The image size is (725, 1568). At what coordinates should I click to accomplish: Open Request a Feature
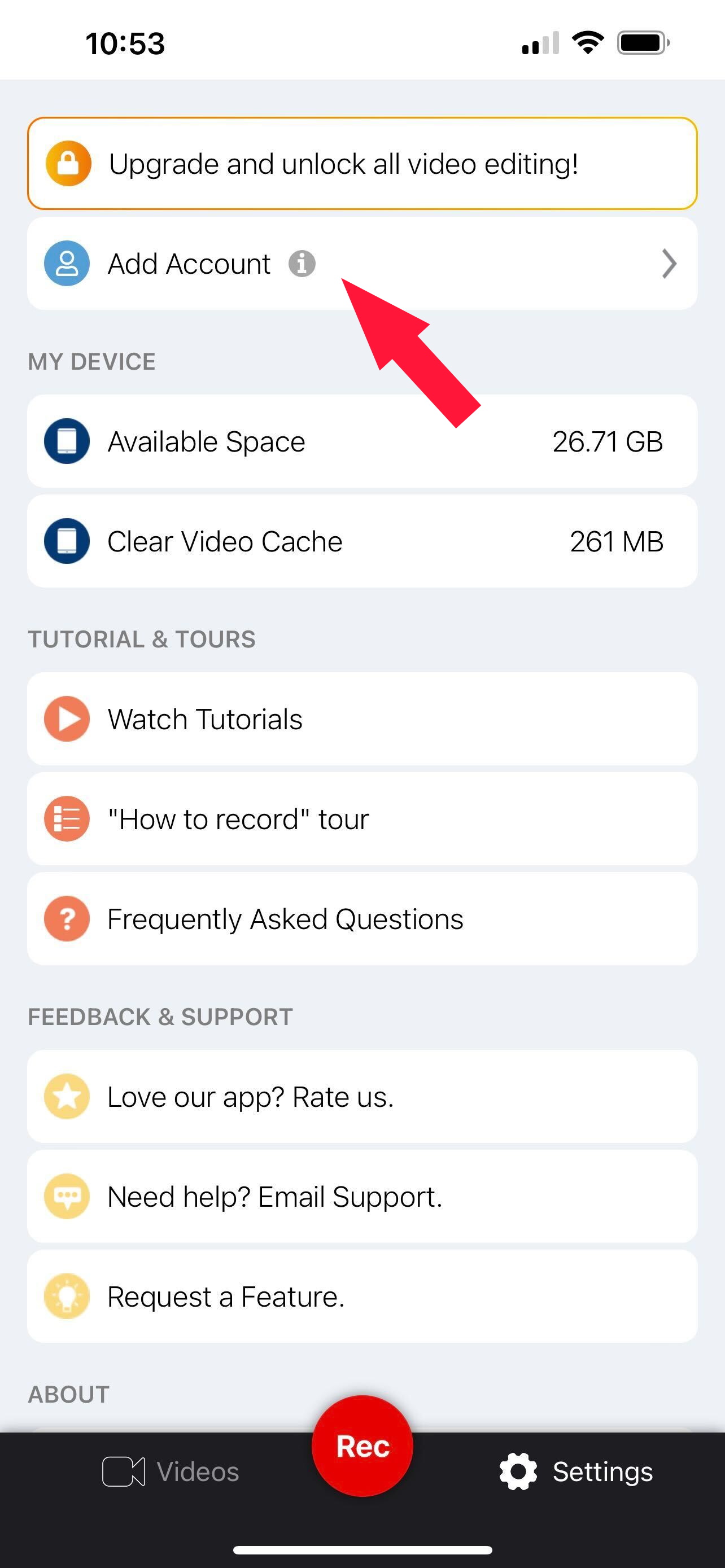362,1296
